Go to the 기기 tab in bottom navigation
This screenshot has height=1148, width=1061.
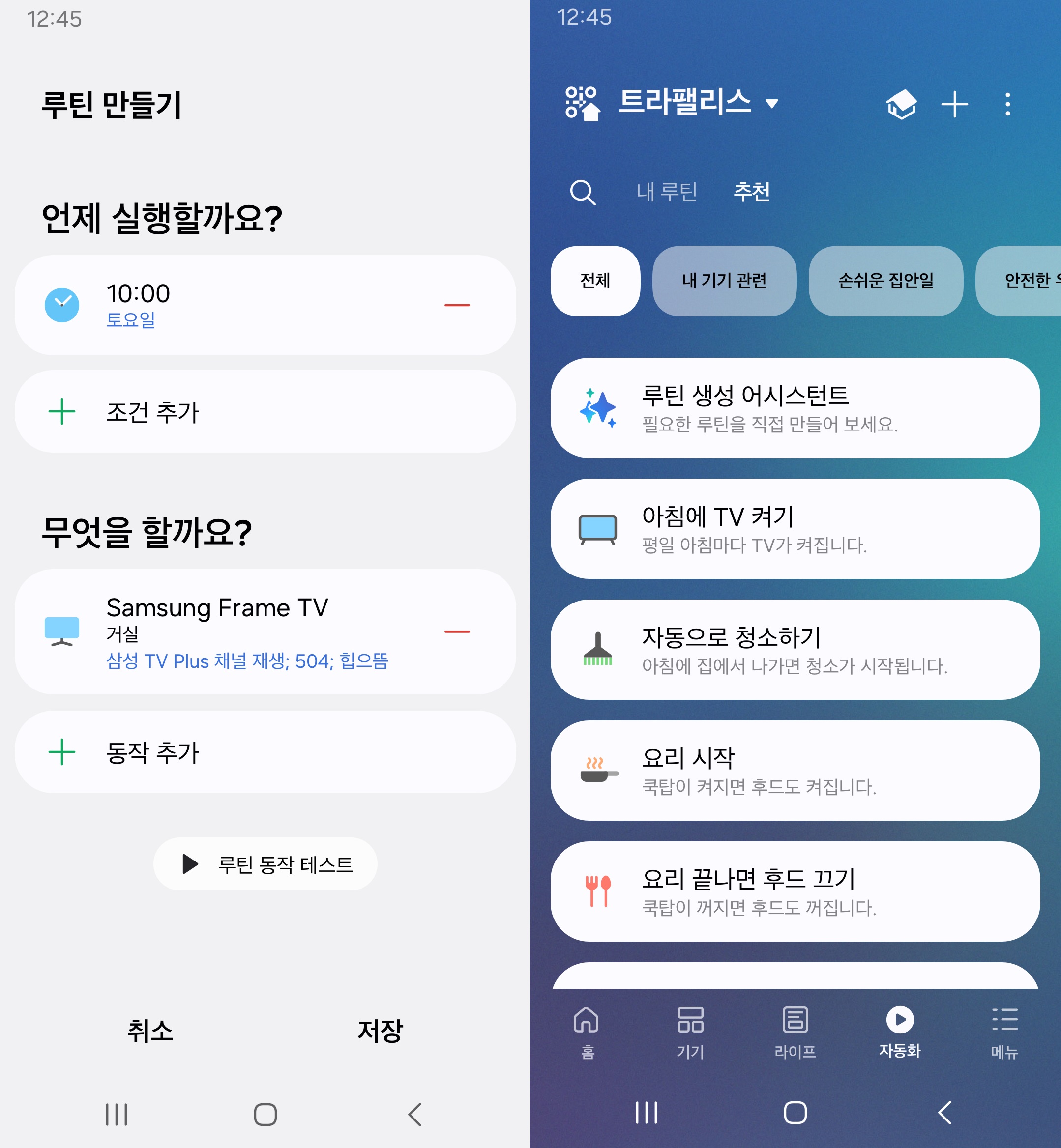(690, 1032)
